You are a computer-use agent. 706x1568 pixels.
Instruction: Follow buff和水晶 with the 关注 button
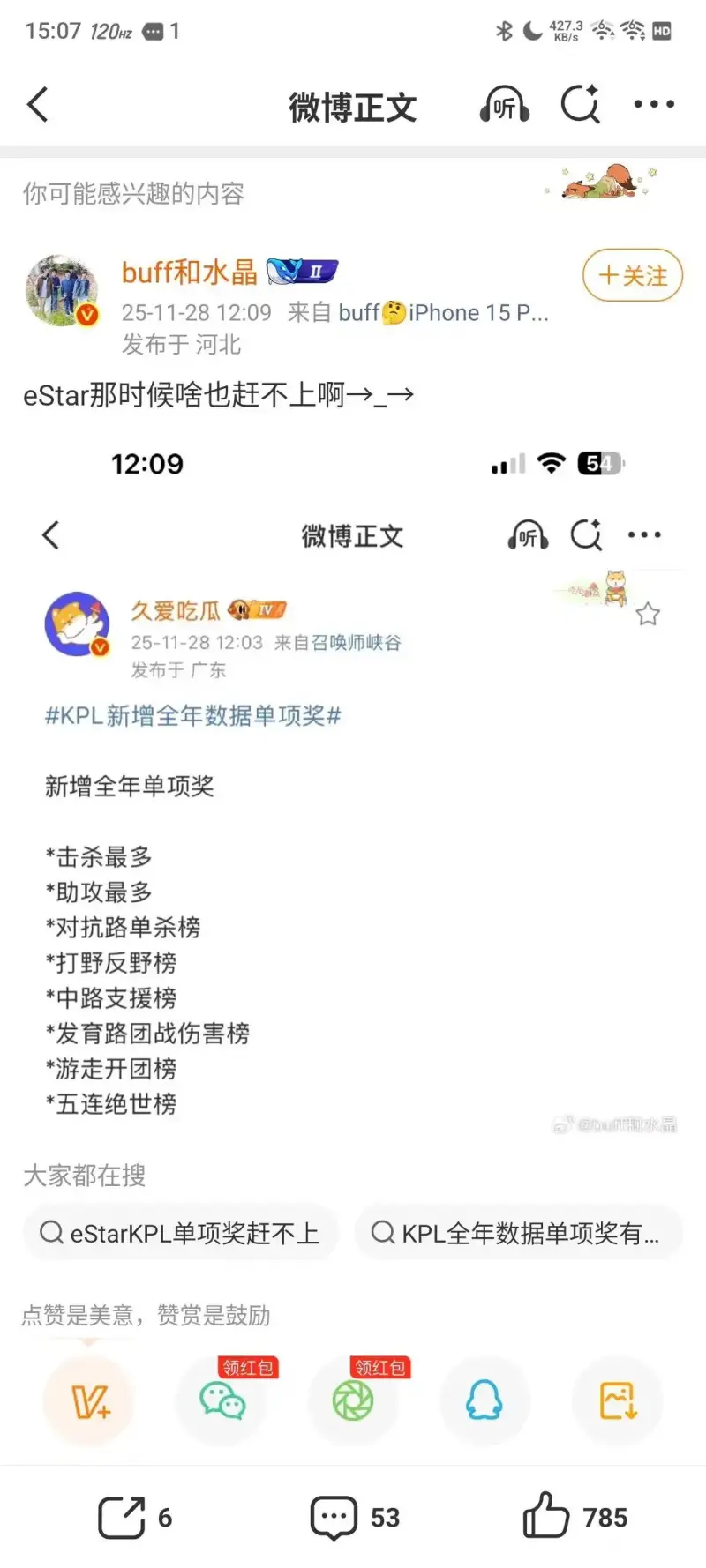(632, 276)
